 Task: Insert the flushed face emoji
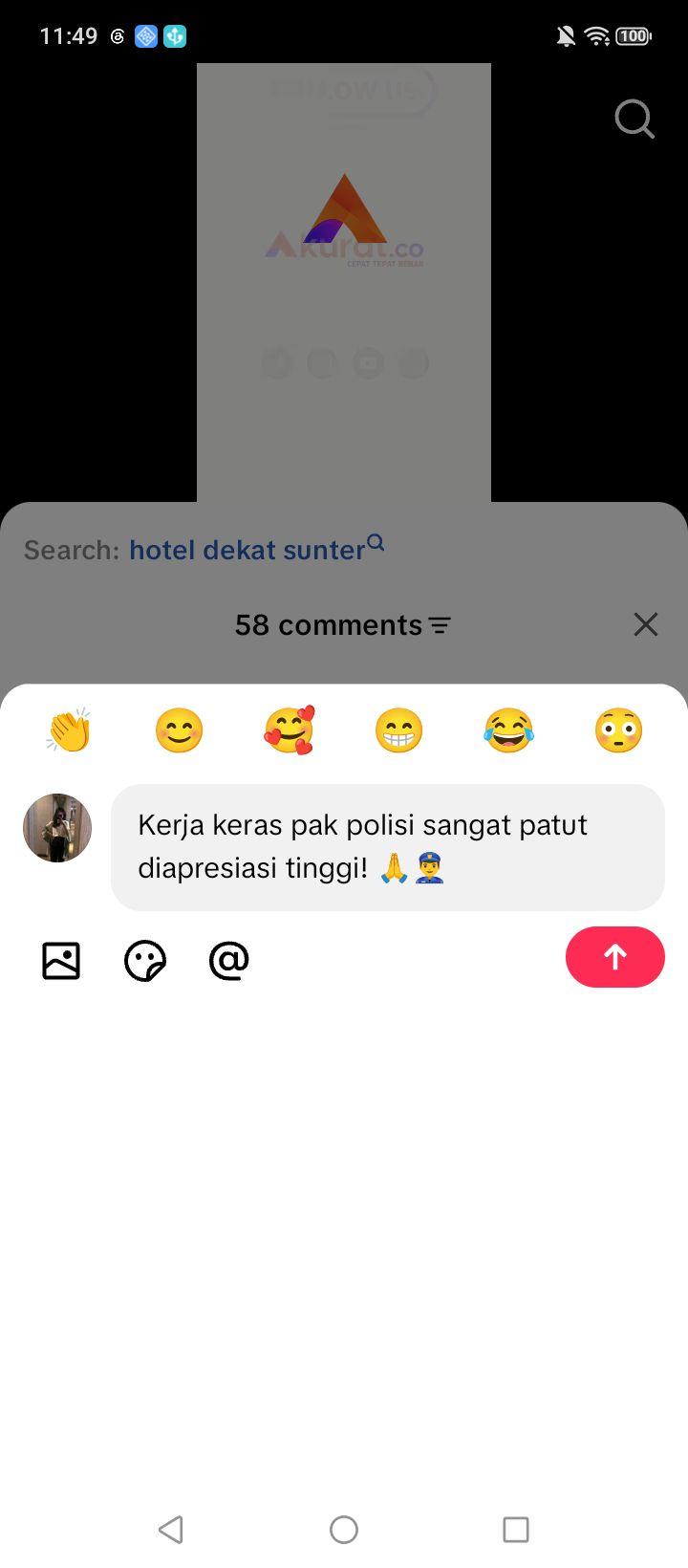click(618, 730)
